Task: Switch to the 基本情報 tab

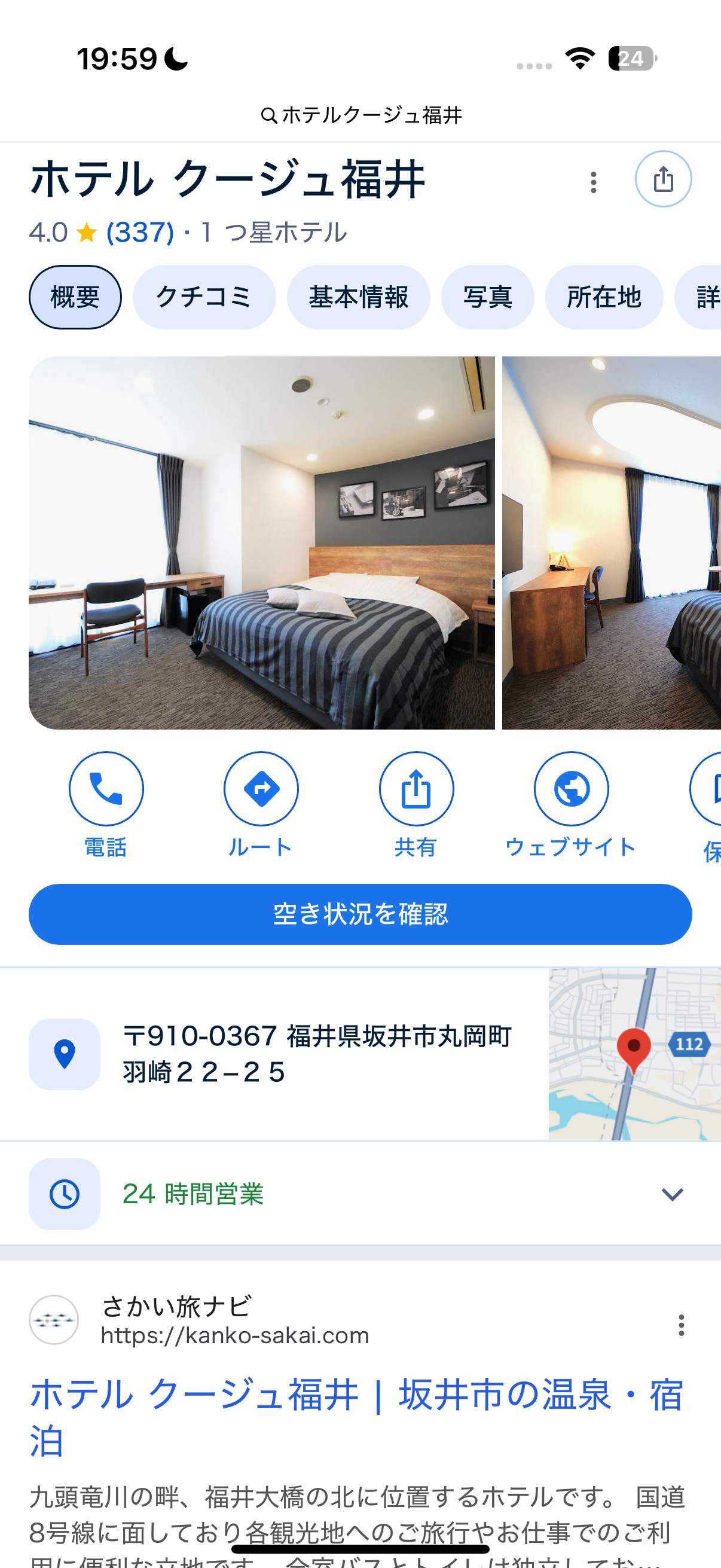Action: tap(358, 297)
